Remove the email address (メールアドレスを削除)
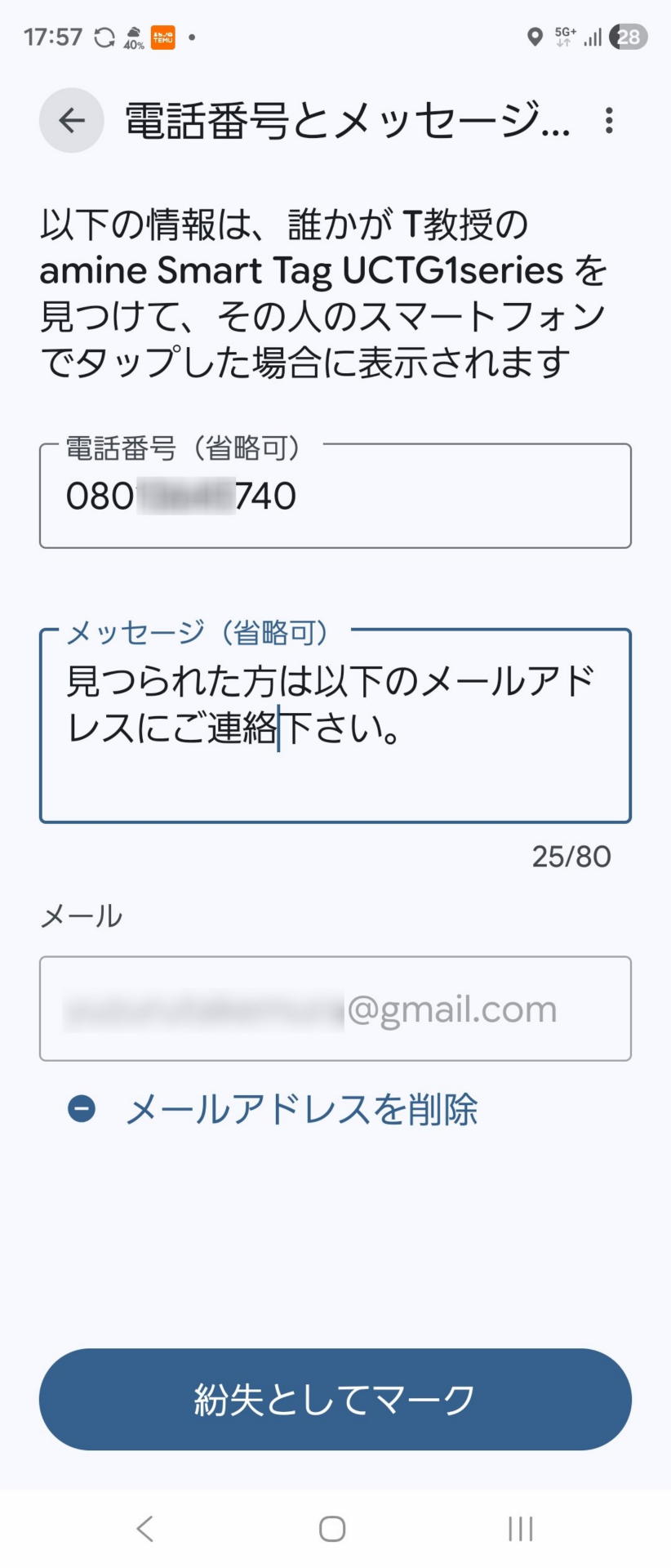This screenshot has width=671, height=1568. [300, 1109]
